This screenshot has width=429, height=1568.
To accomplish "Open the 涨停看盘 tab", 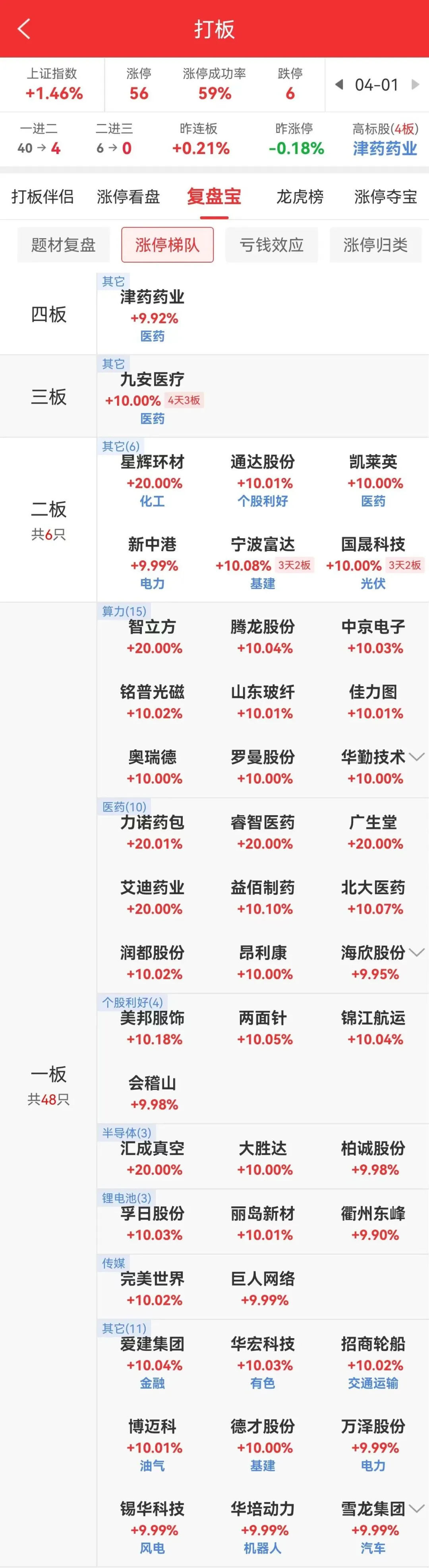I will pyautogui.click(x=128, y=196).
